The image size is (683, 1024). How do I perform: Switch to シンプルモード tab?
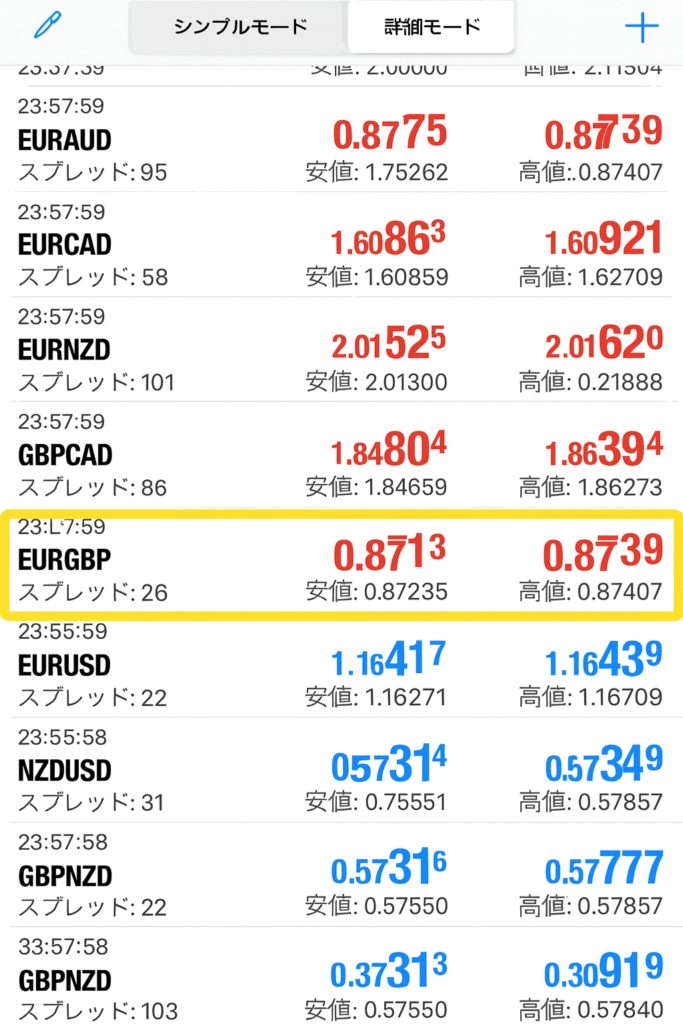(240, 27)
